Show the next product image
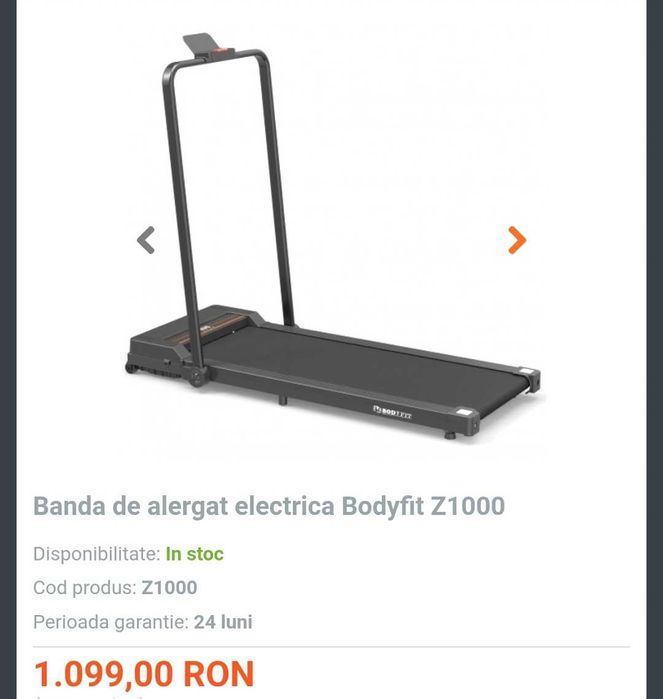Image resolution: width=663 pixels, height=699 pixels. click(x=516, y=240)
